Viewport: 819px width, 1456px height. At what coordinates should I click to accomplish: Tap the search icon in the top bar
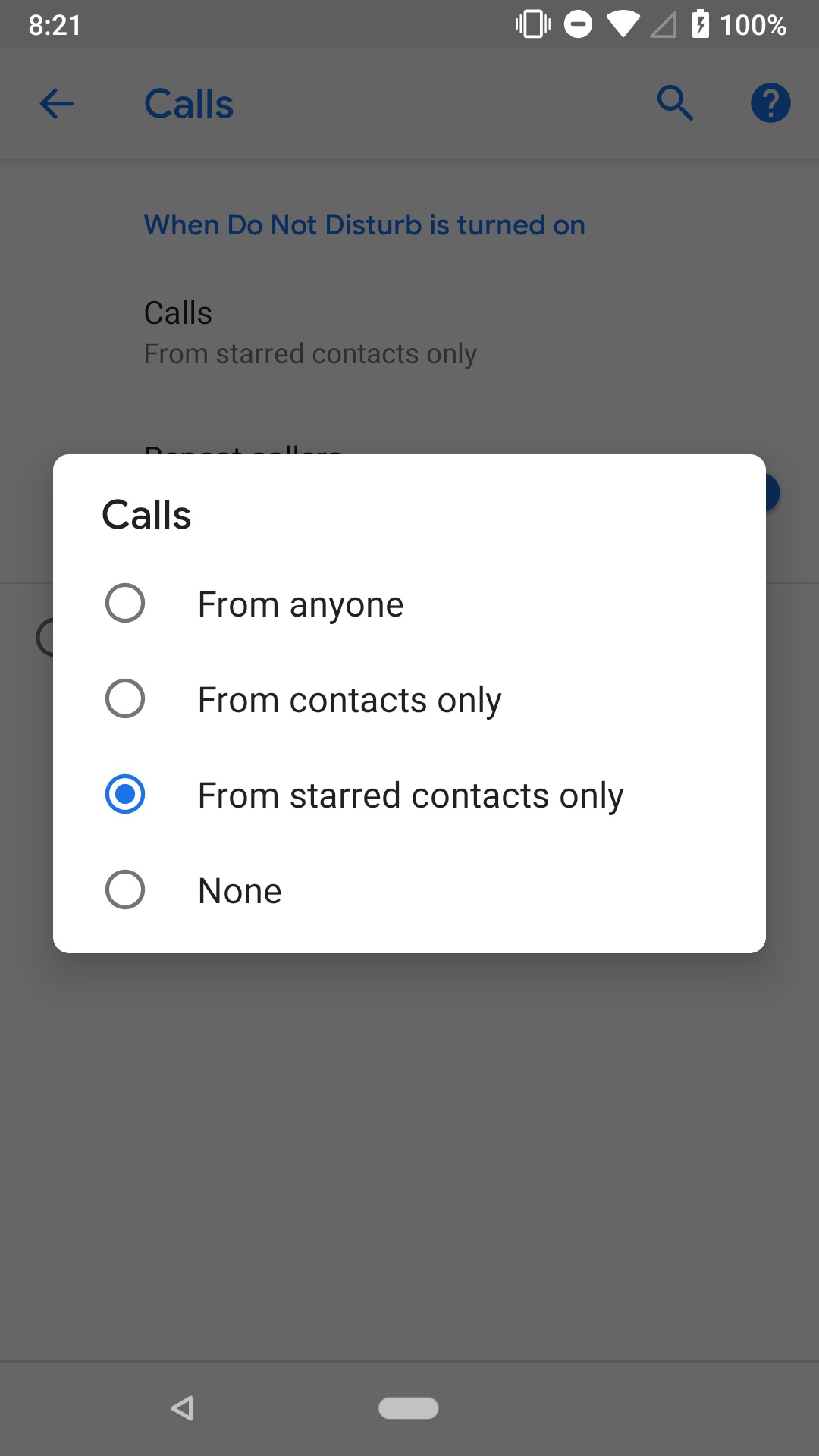click(x=675, y=103)
